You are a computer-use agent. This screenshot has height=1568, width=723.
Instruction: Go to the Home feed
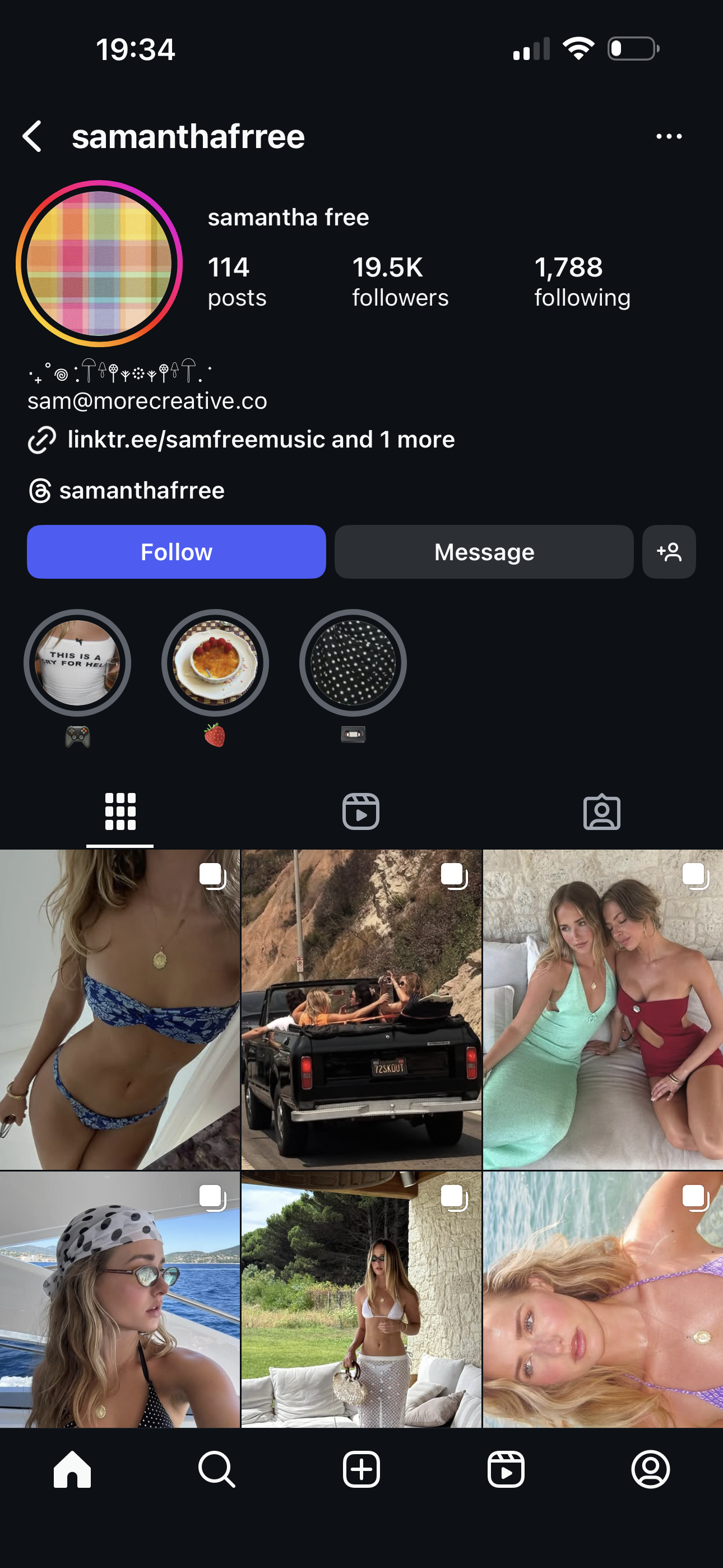tap(72, 1469)
